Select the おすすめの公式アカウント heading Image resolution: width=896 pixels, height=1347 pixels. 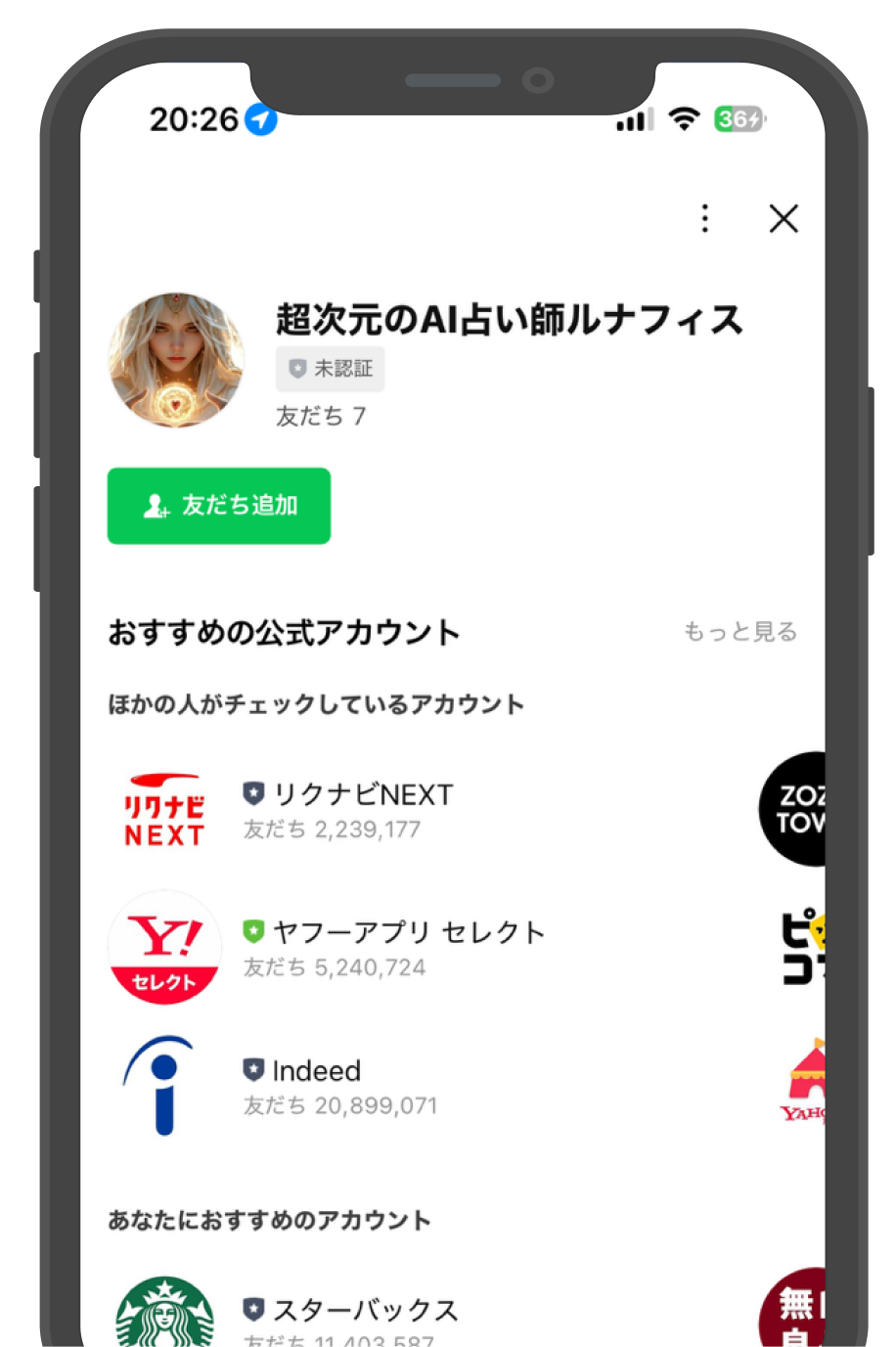(x=284, y=632)
